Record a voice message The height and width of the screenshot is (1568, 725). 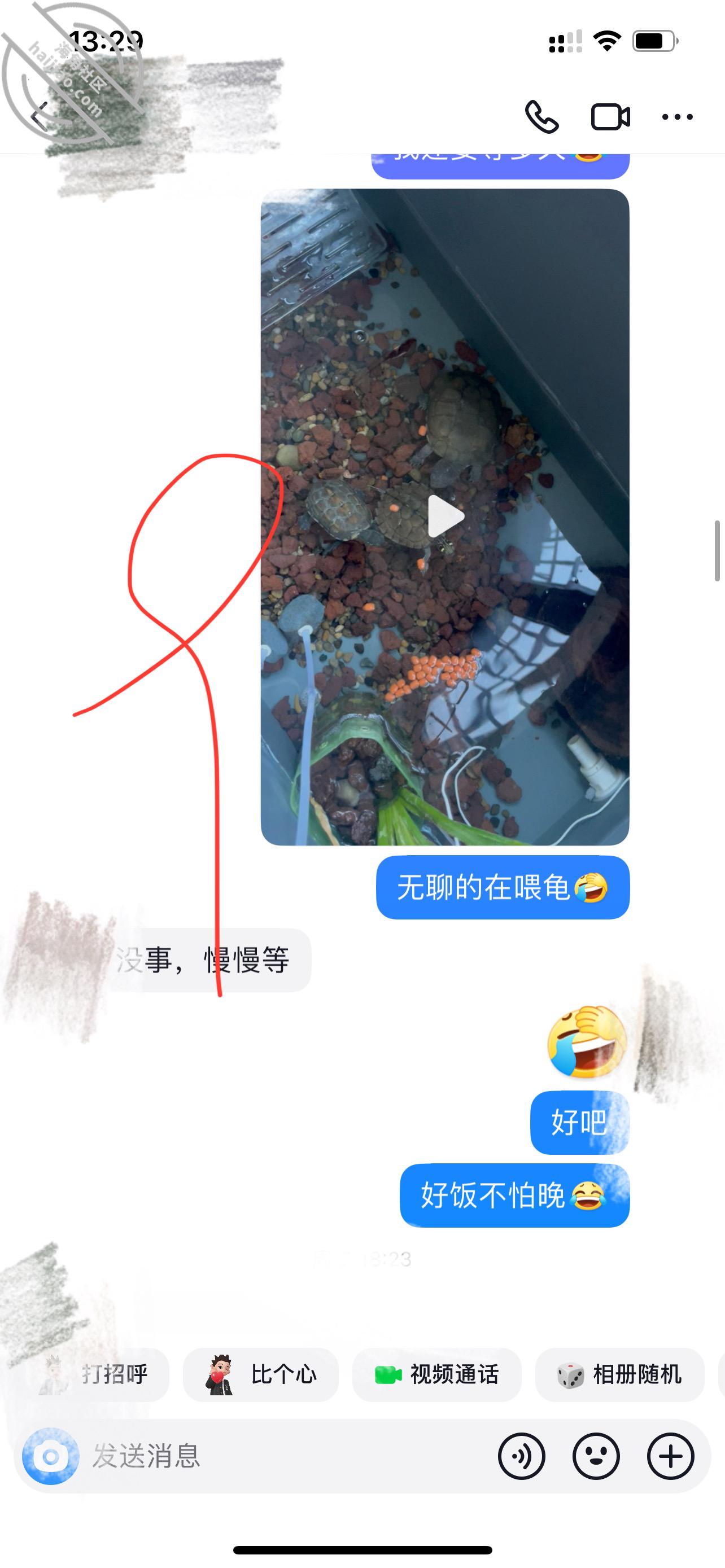(522, 1456)
